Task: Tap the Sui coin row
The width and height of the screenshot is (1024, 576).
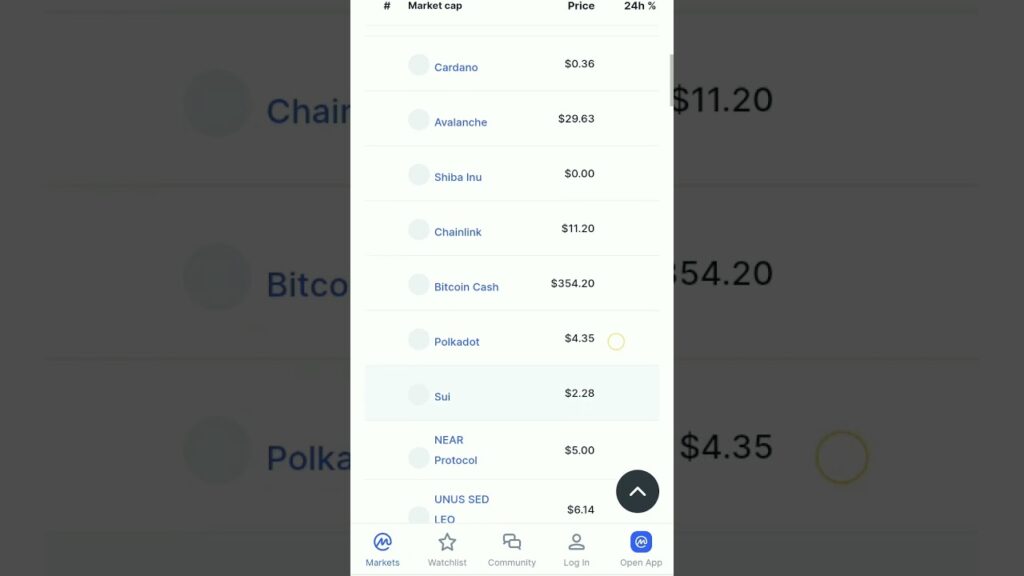Action: pyautogui.click(x=442, y=396)
